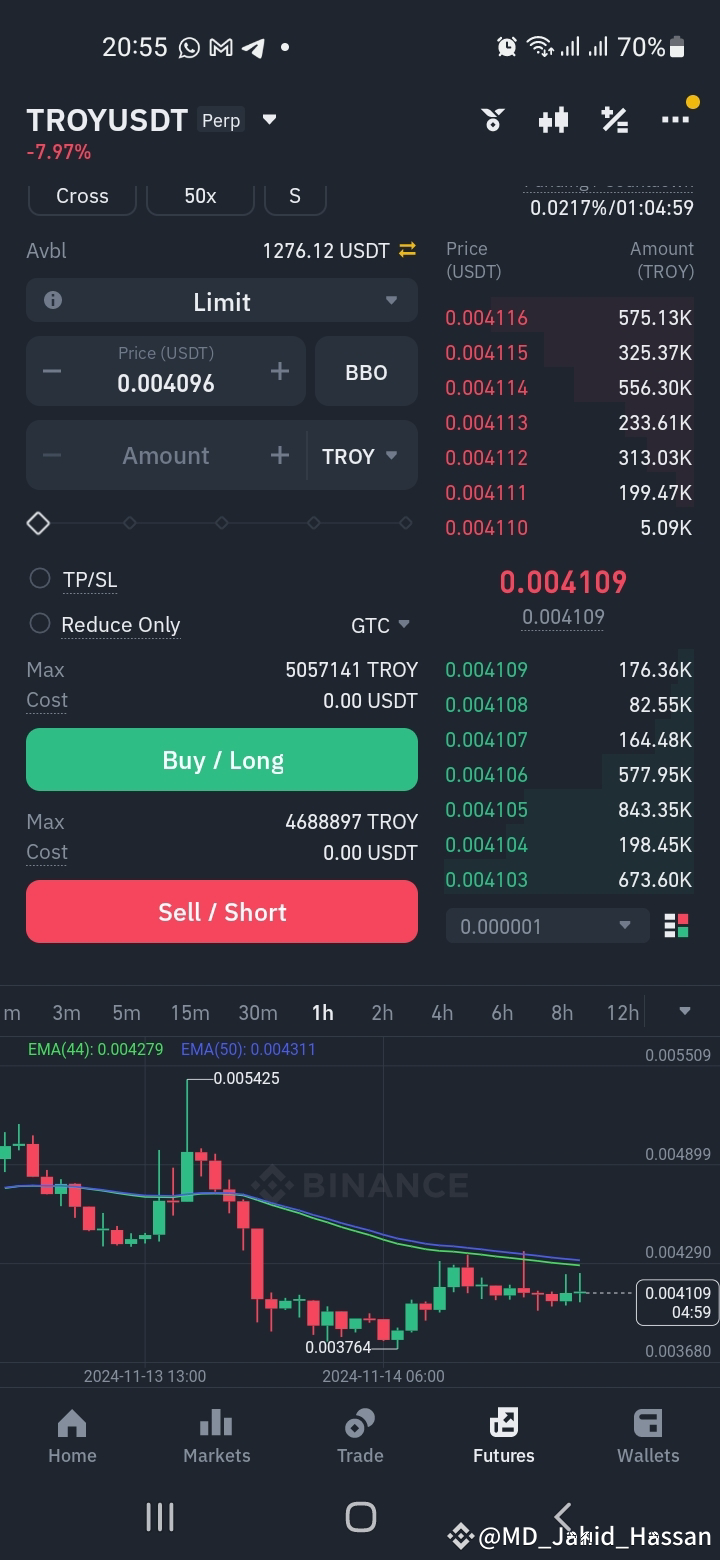Open the more options ellipsis menu
Screen dimensions: 720x1560
click(x=676, y=120)
